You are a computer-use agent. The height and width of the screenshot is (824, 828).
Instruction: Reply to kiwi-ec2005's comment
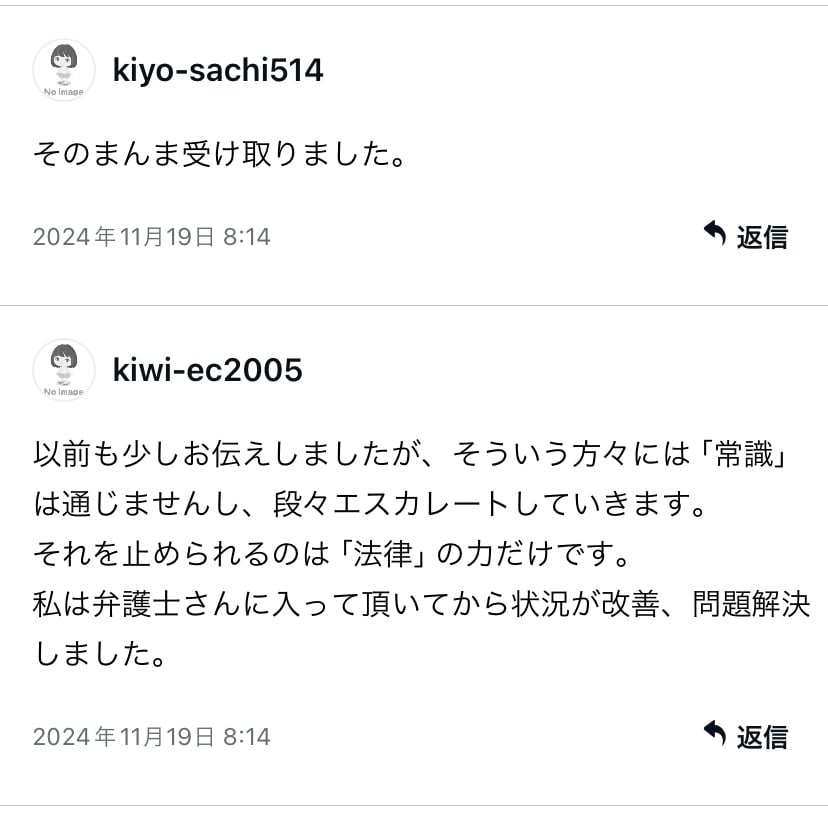(x=746, y=737)
